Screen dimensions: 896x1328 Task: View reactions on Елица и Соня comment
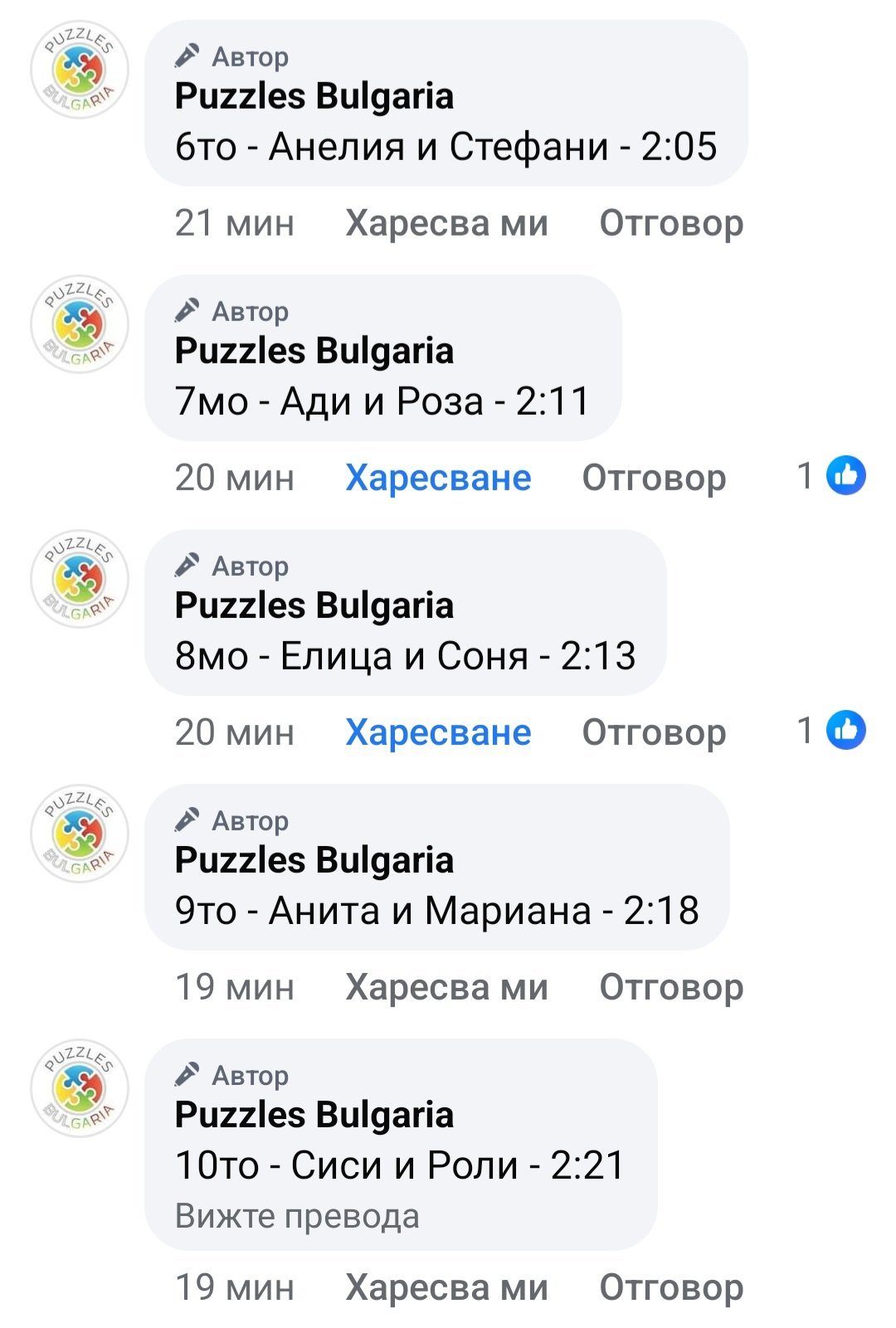tap(832, 731)
